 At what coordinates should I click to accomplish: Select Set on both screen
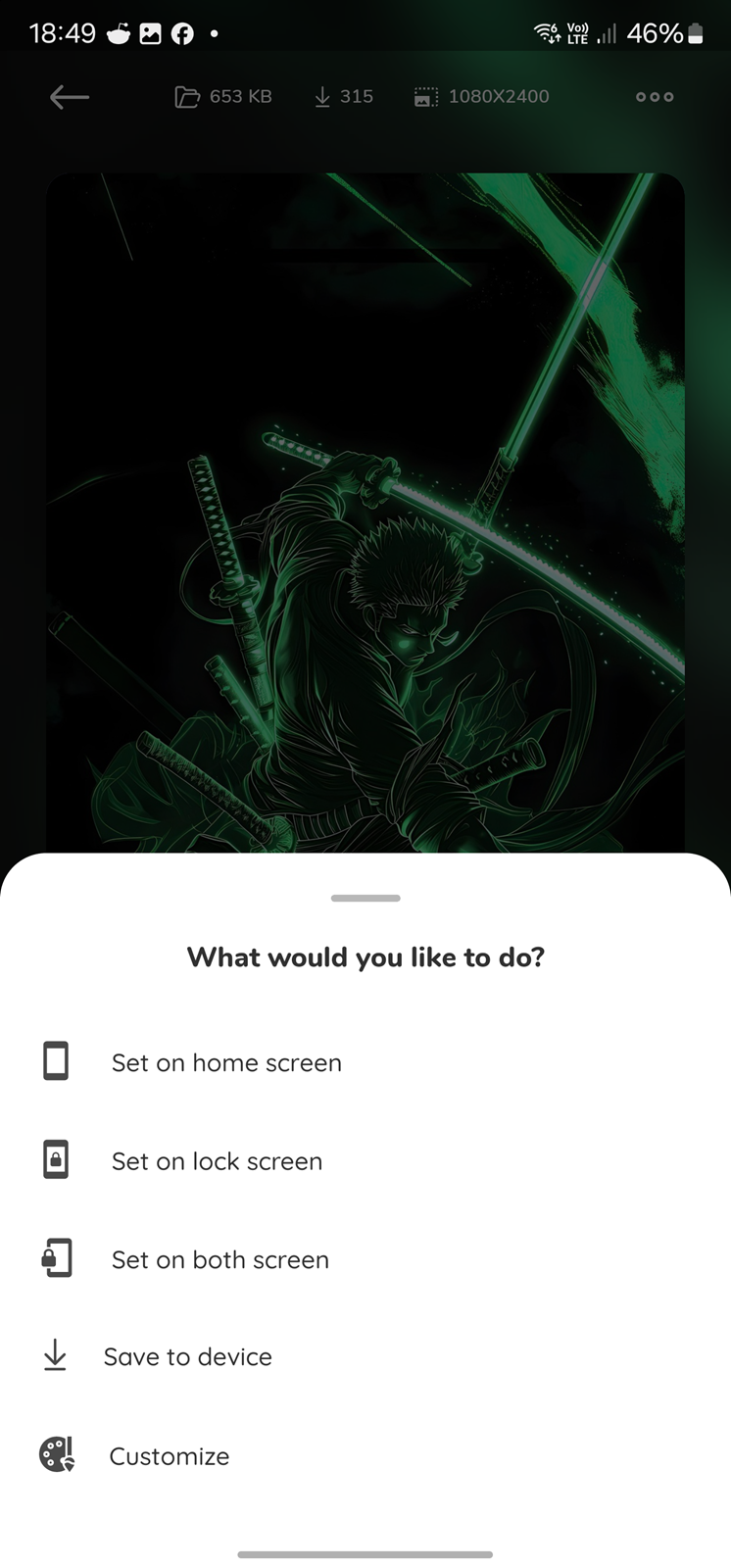[365, 1259]
